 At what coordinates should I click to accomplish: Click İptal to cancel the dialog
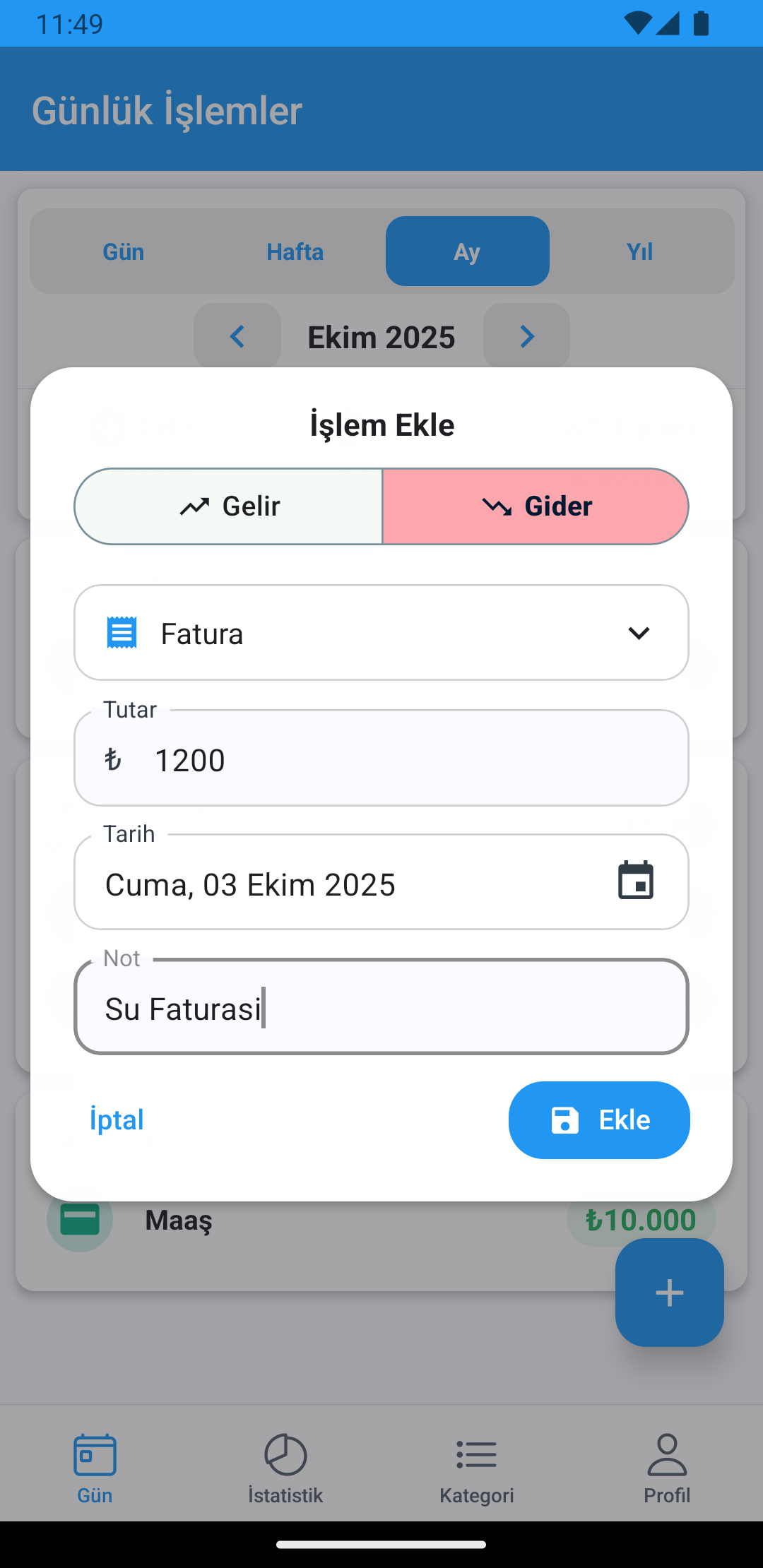pyautogui.click(x=116, y=1120)
